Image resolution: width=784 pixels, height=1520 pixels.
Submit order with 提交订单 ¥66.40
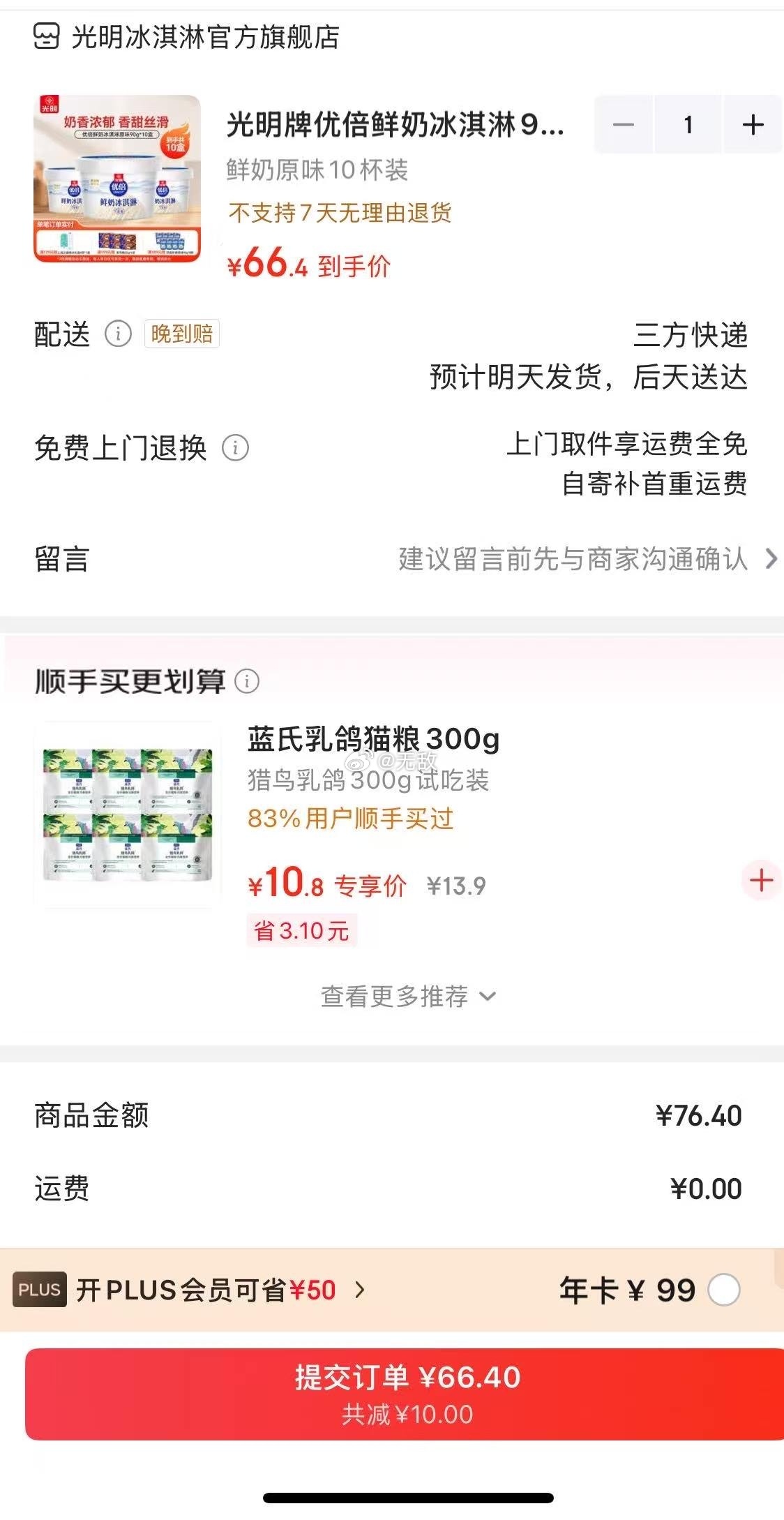coord(407,1394)
